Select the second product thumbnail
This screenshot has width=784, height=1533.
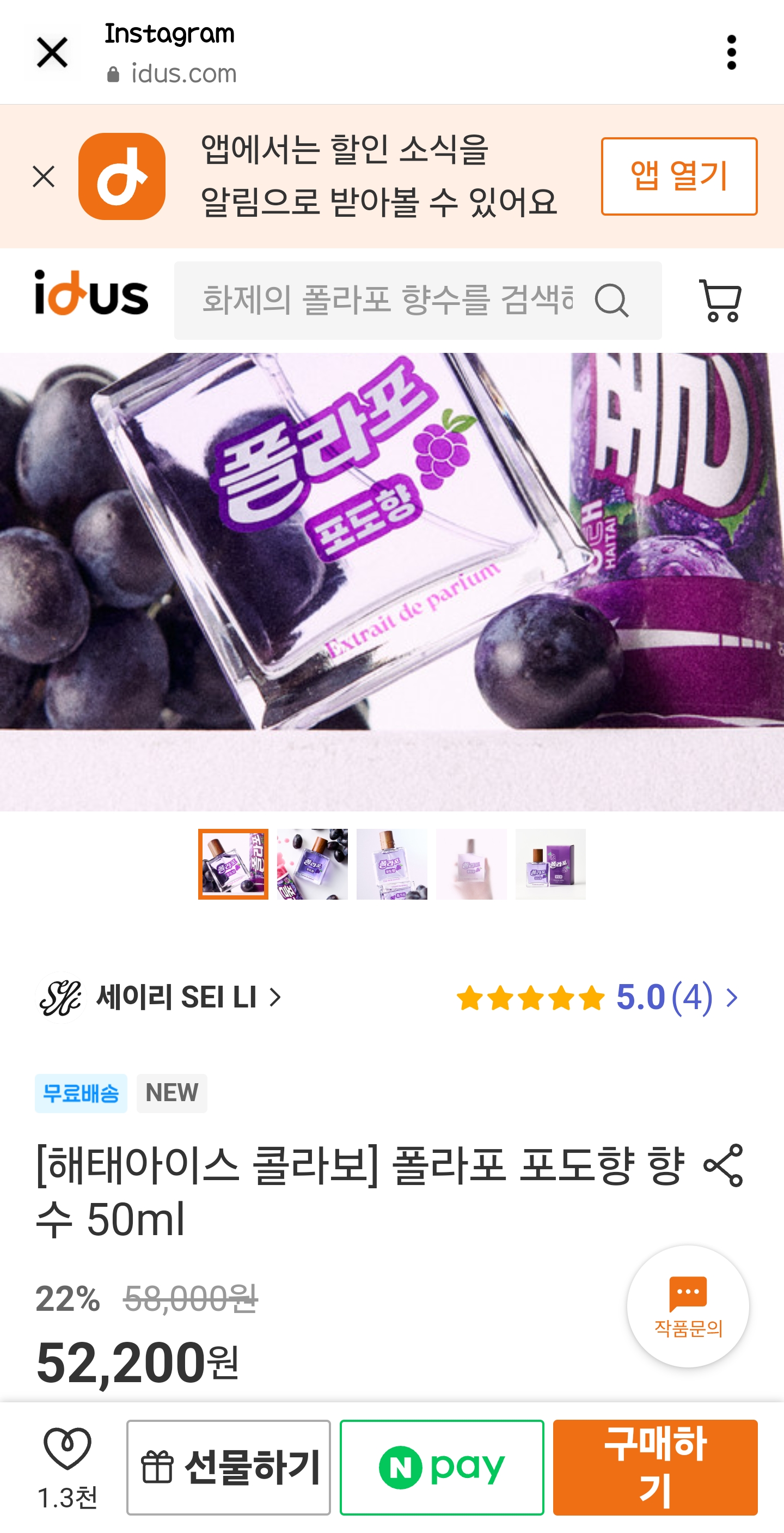313,864
